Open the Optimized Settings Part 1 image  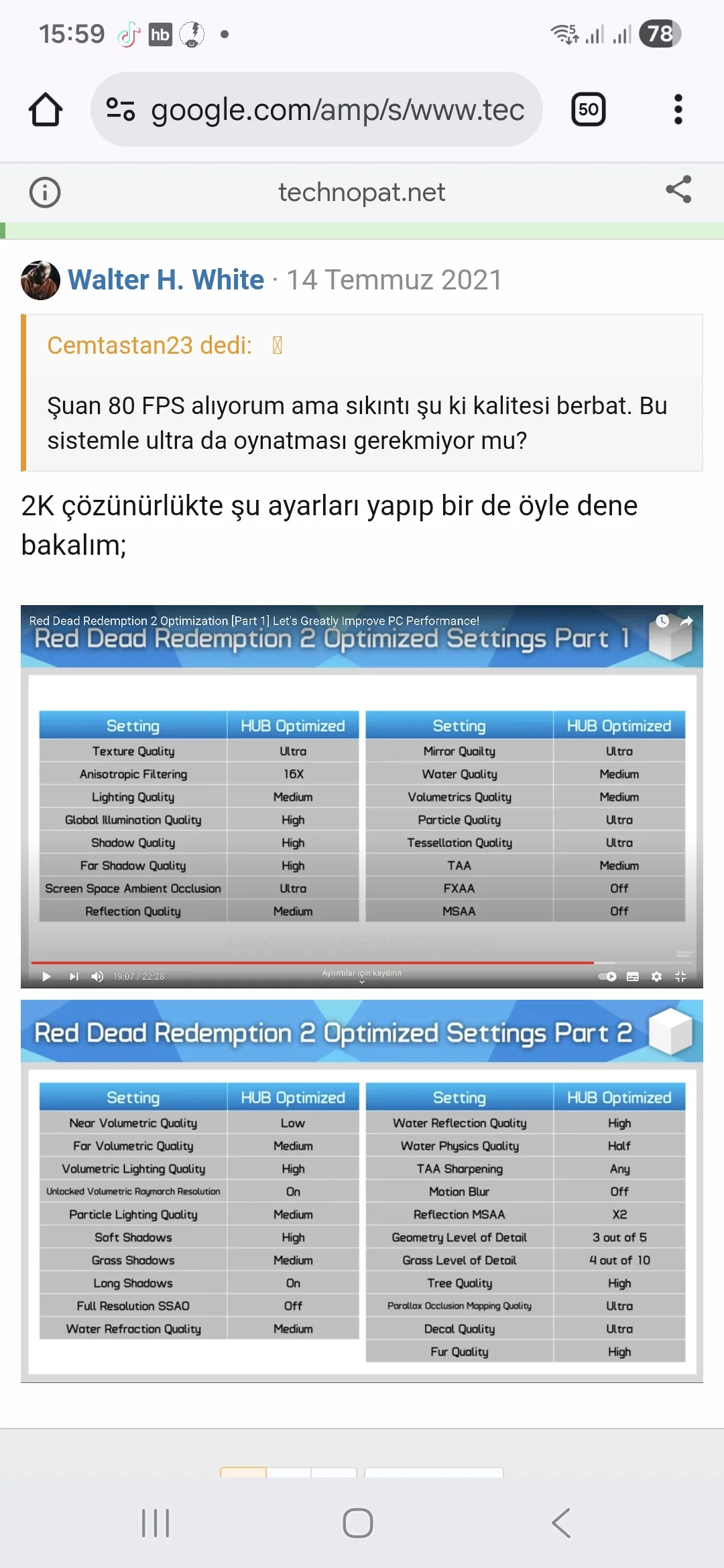pyautogui.click(x=361, y=796)
